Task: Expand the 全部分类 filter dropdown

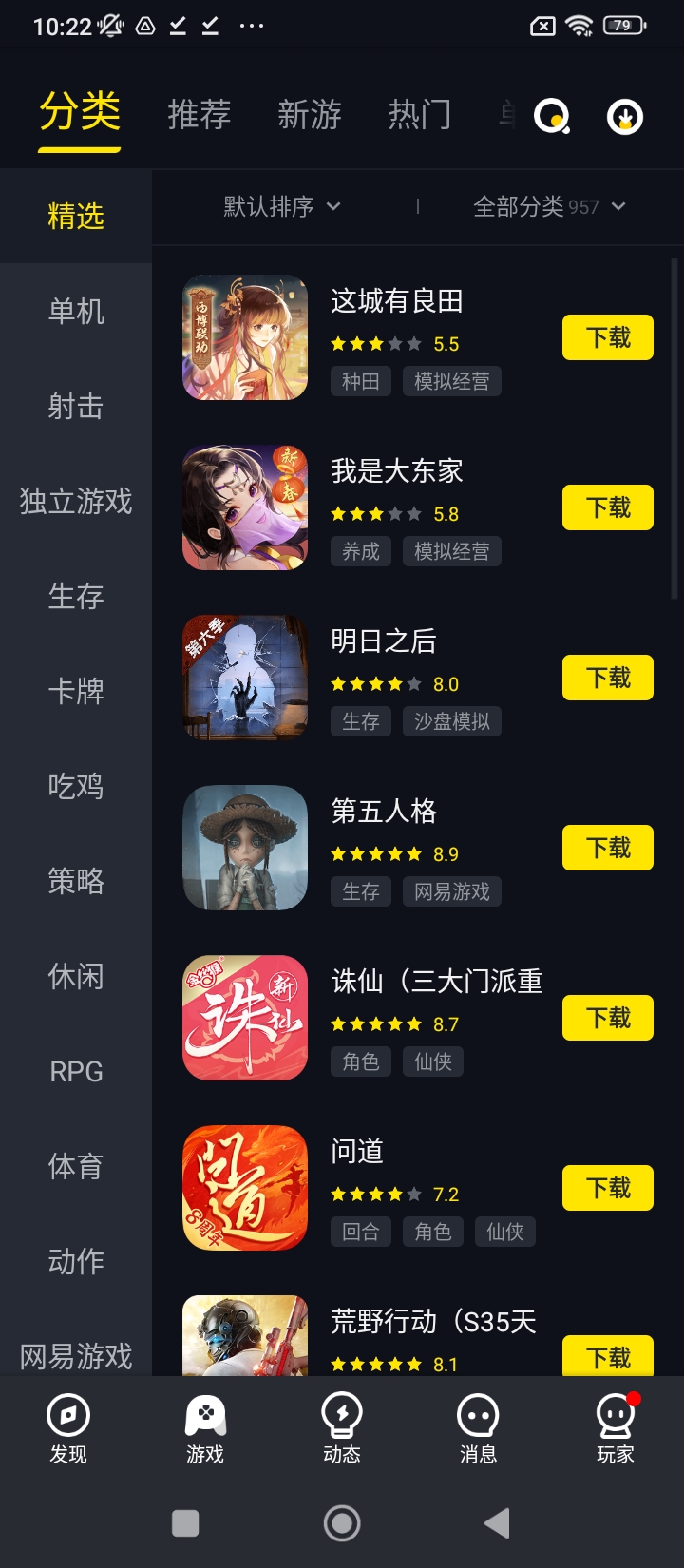Action: [549, 206]
